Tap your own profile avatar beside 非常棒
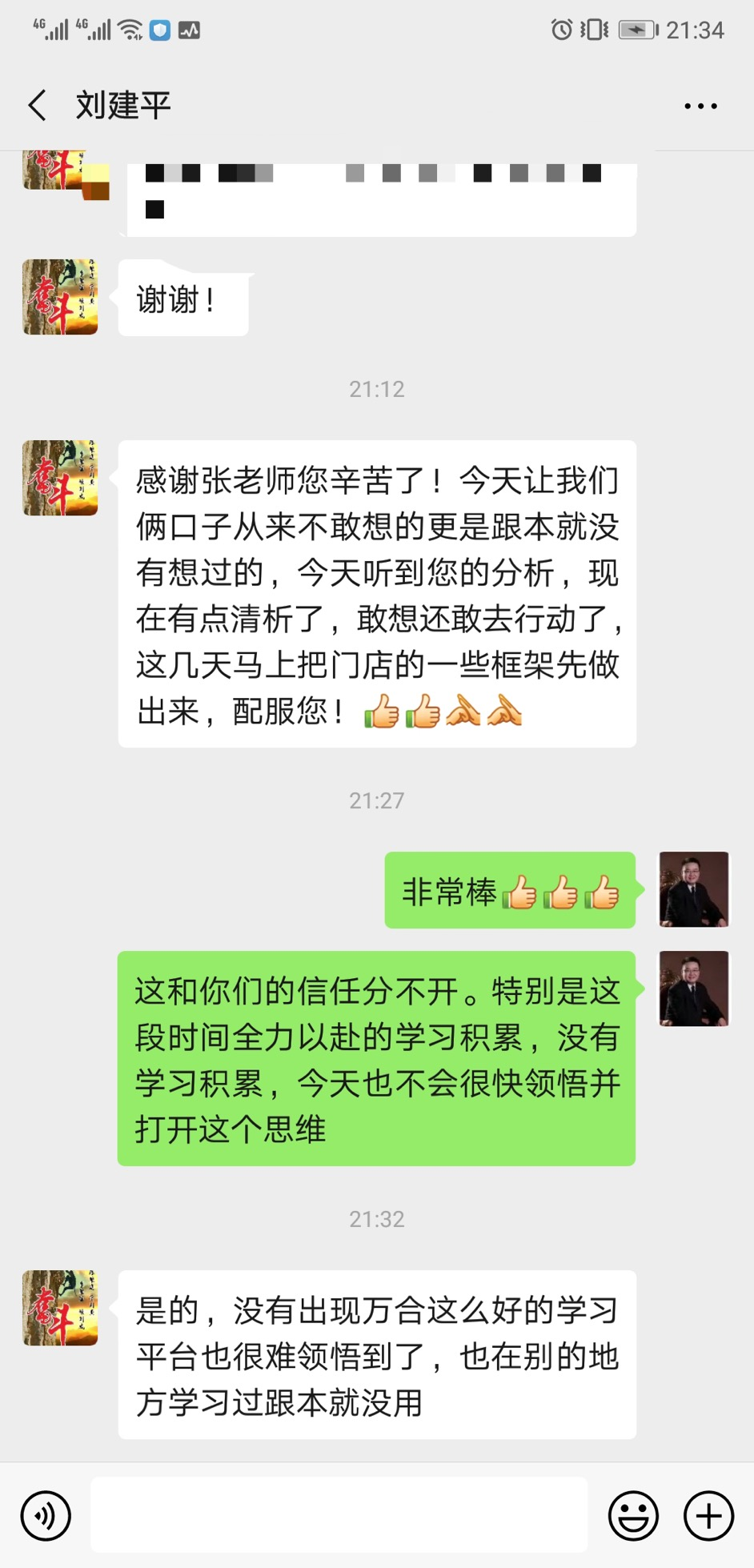Viewport: 754px width, 1568px height. [x=693, y=891]
